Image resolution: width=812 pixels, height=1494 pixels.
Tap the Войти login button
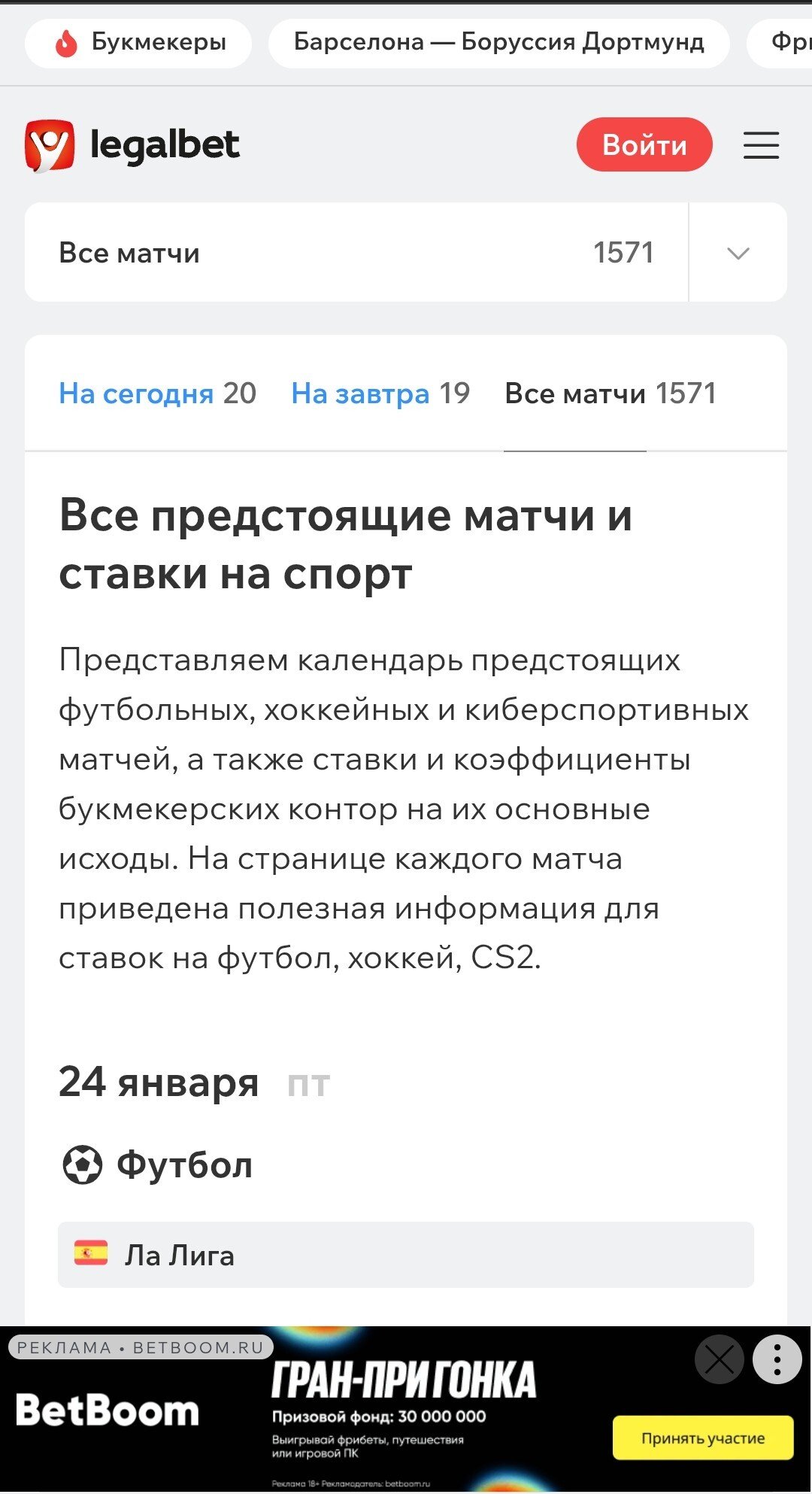coord(644,144)
